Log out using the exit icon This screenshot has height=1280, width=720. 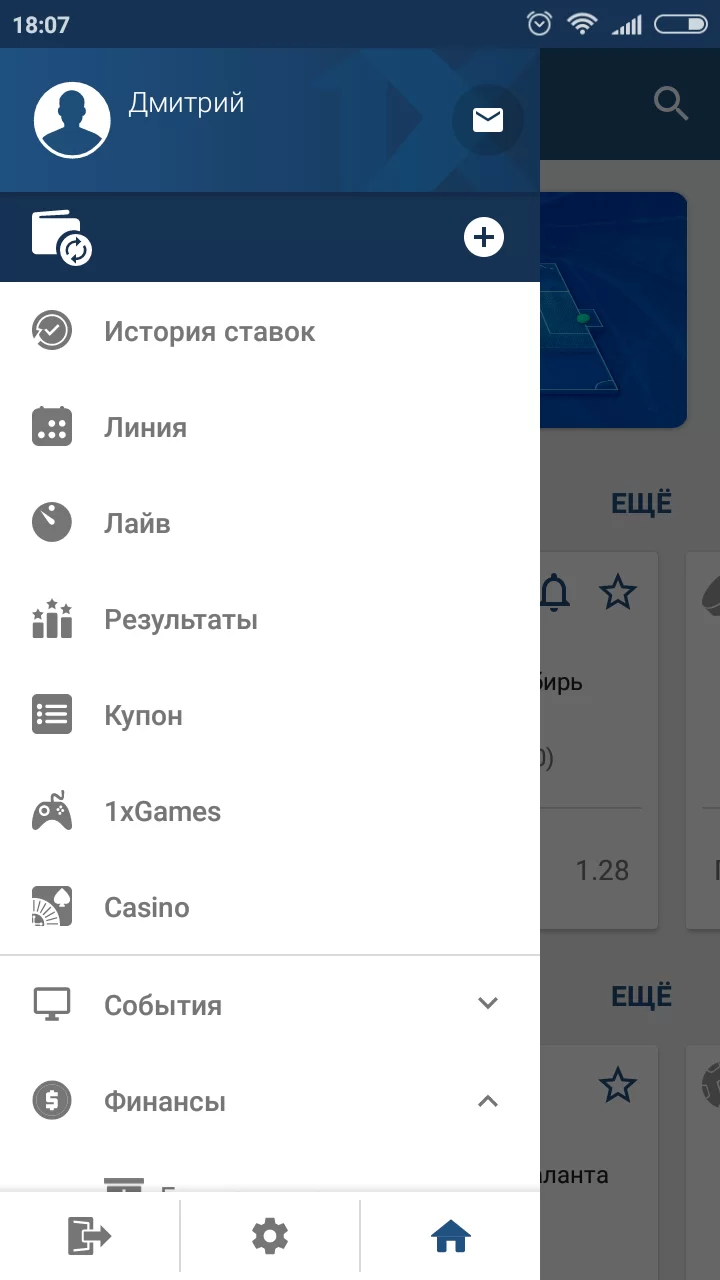90,1236
